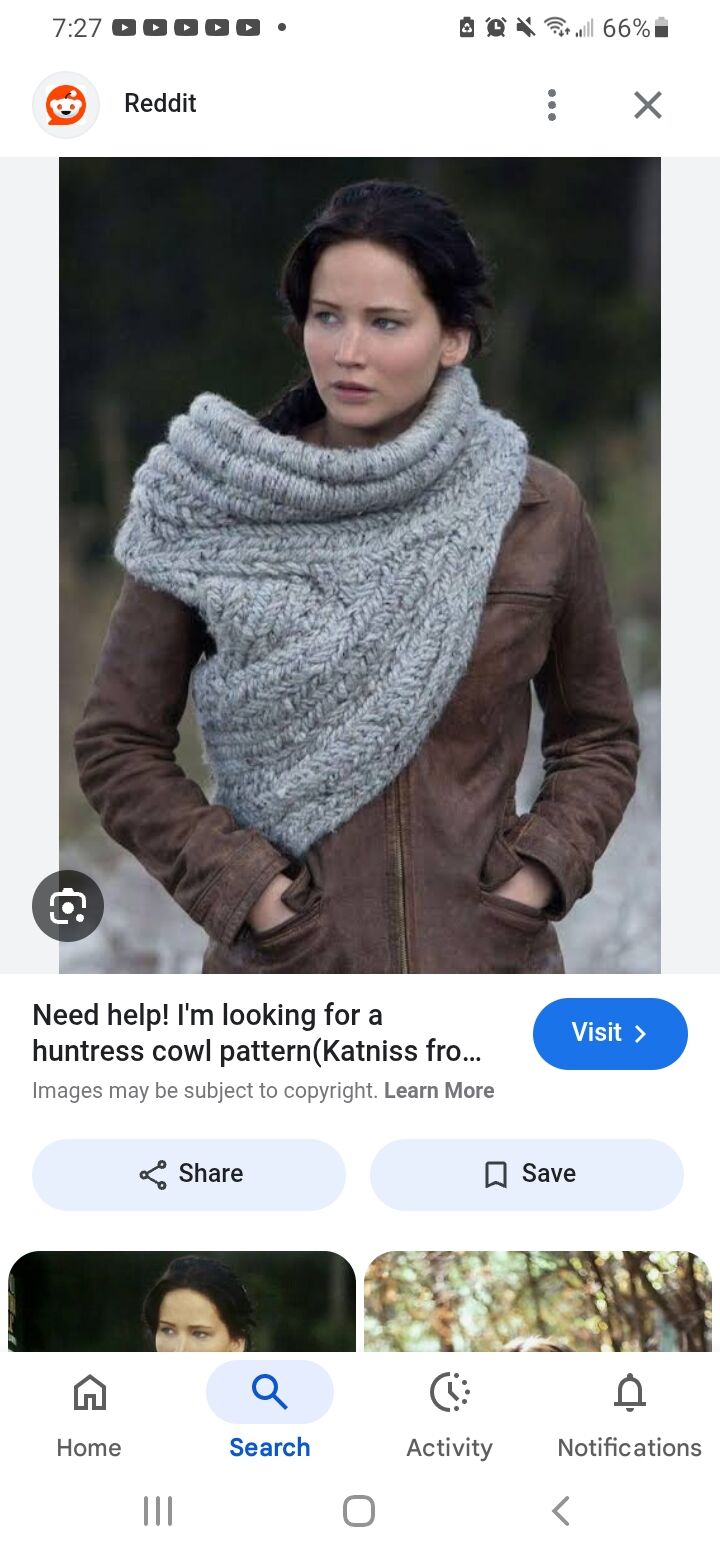Screen dimensions: 720x1560
Task: Search this image with Google Lens
Action: pos(68,906)
